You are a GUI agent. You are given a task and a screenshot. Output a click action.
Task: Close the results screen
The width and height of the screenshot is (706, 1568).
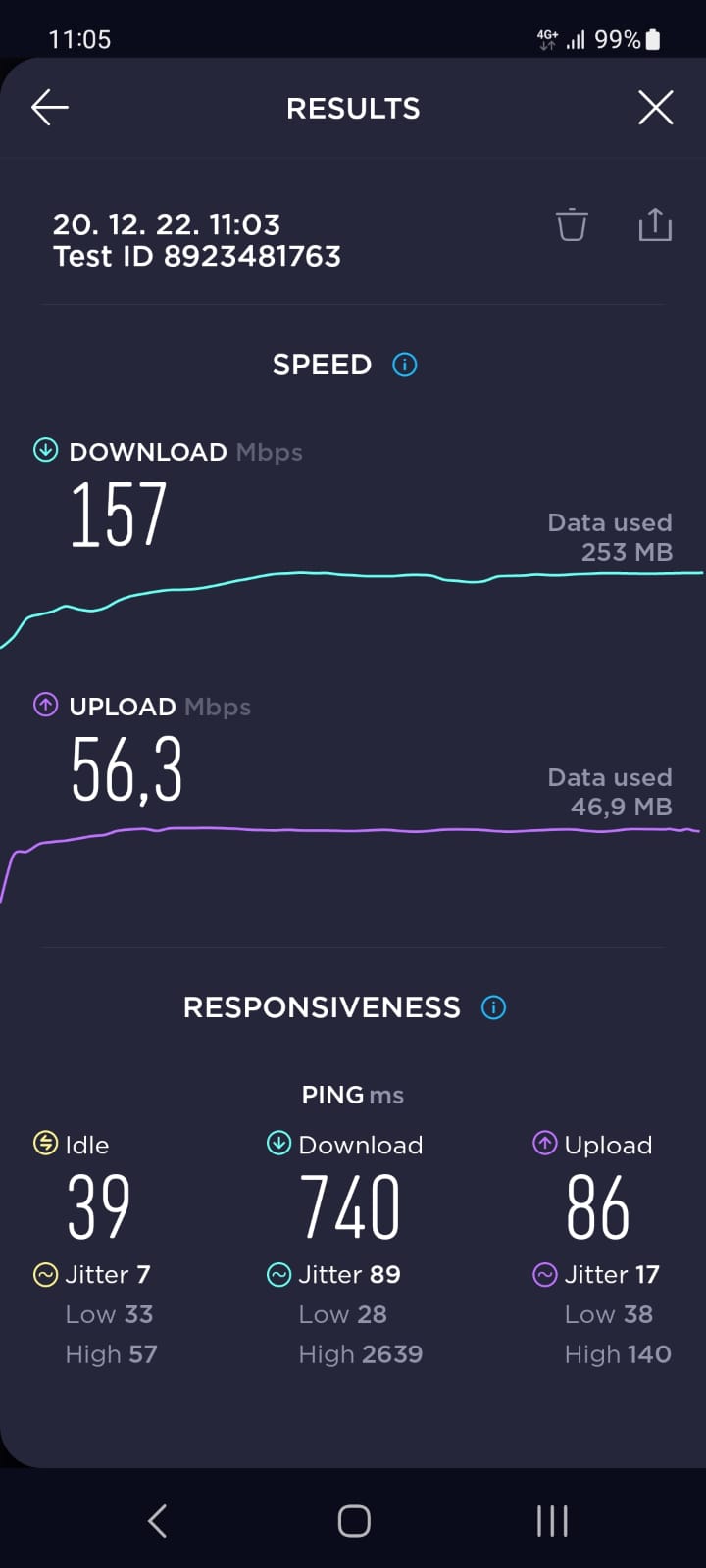656,108
